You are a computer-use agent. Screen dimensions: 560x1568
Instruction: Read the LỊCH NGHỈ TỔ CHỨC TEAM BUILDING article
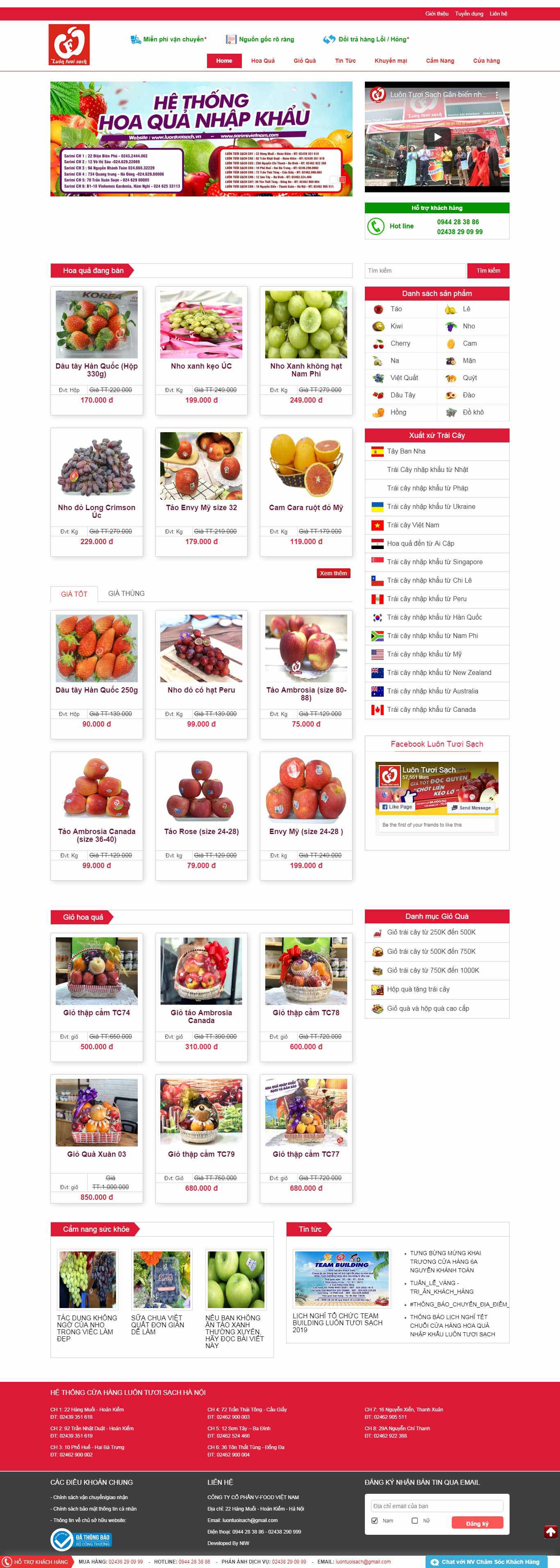pyautogui.click(x=337, y=1322)
